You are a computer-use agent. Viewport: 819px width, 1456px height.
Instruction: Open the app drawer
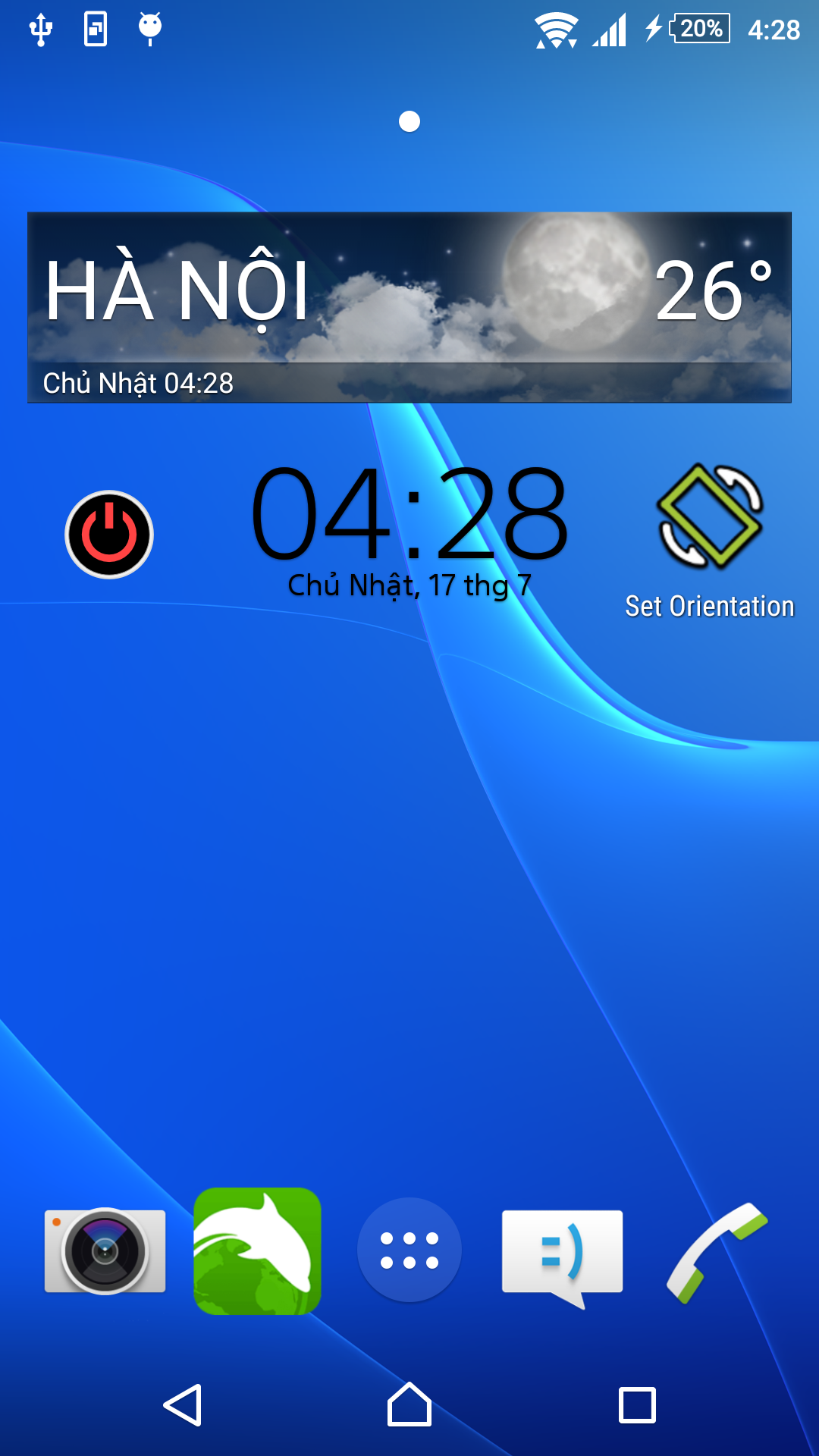tap(409, 1250)
